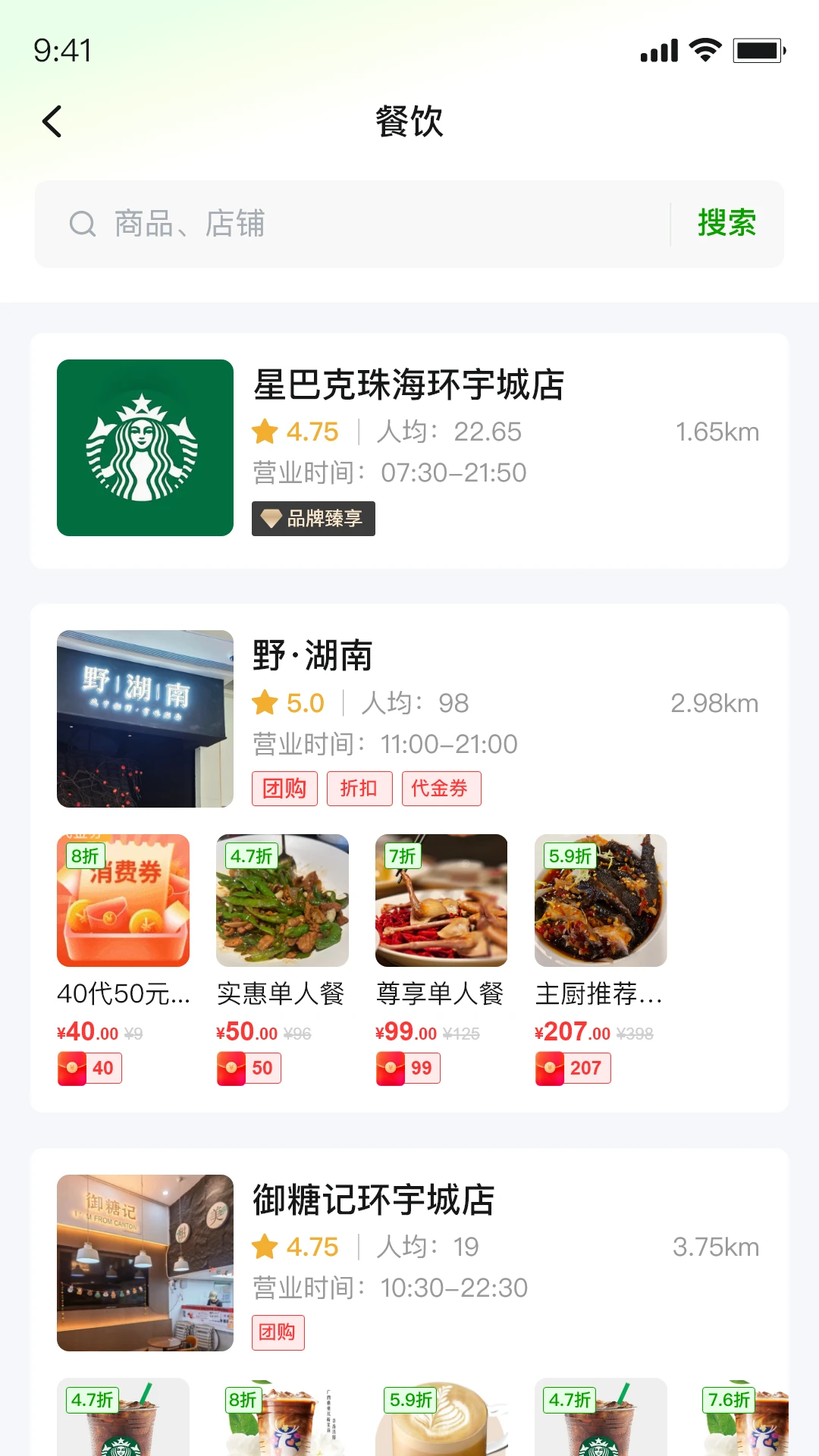Screen dimensions: 819x1456
Task: Select the 实惠单人餐 deal
Action: pyautogui.click(x=282, y=957)
